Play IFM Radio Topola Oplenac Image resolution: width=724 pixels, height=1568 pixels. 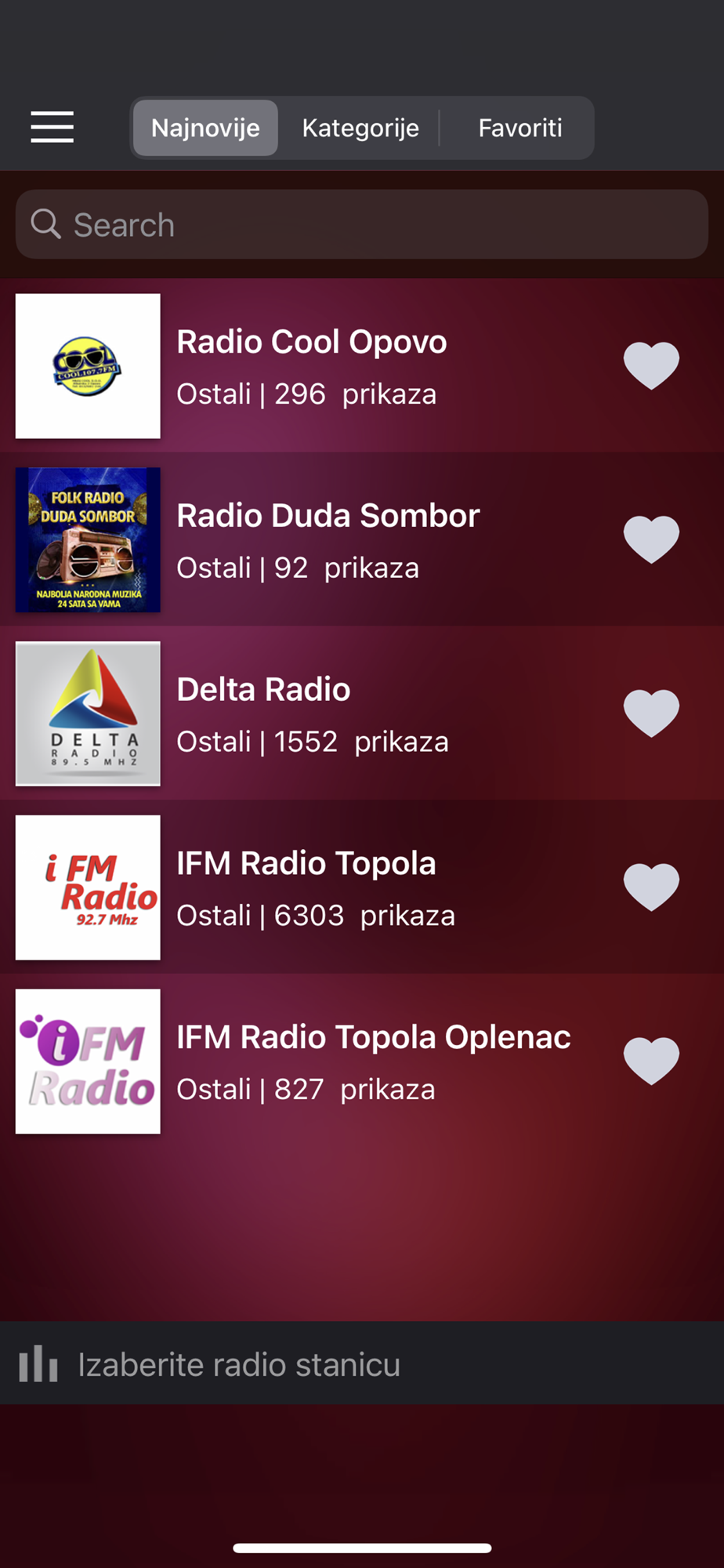click(x=373, y=1061)
